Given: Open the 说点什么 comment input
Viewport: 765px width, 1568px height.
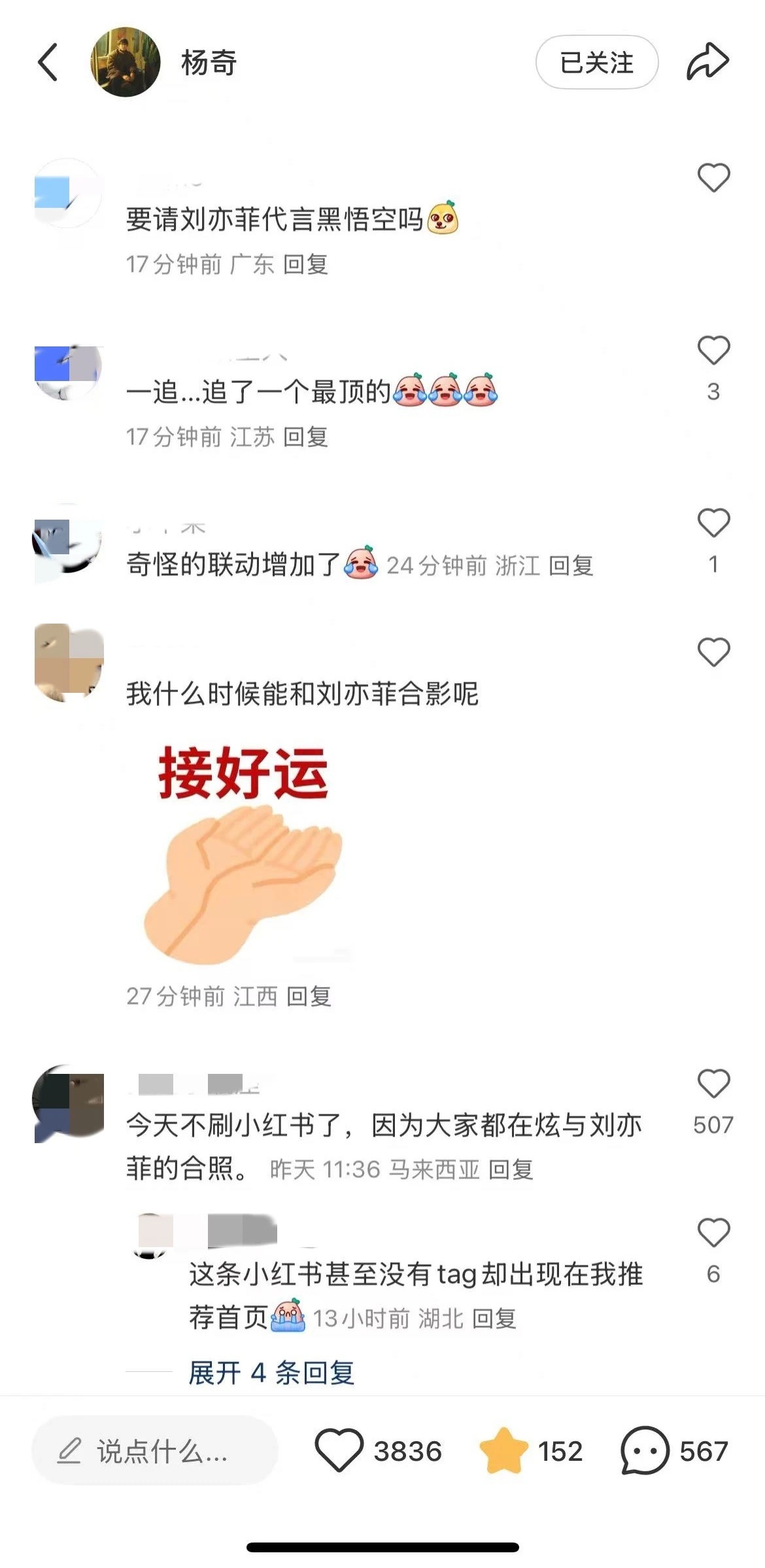Looking at the screenshot, I should point(156,1452).
